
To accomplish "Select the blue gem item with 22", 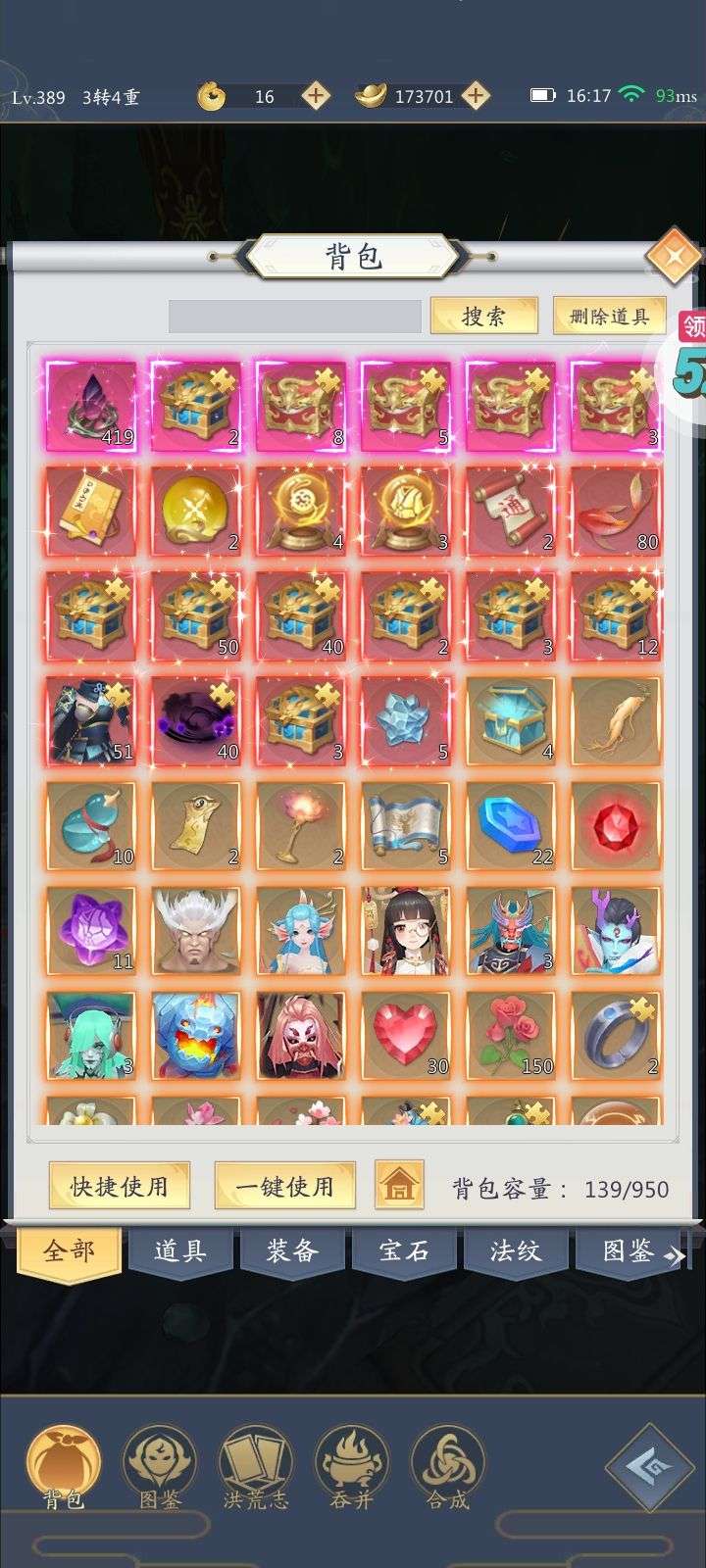I will click(511, 825).
